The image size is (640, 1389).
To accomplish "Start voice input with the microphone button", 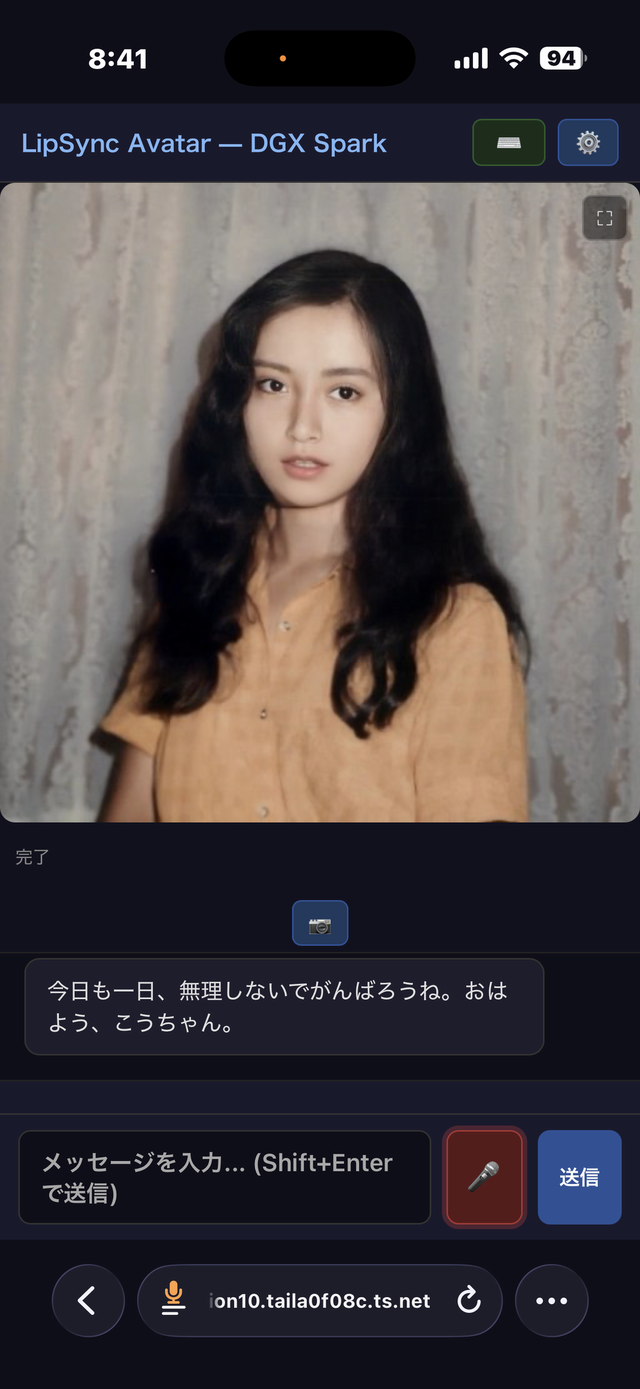I will (485, 1177).
